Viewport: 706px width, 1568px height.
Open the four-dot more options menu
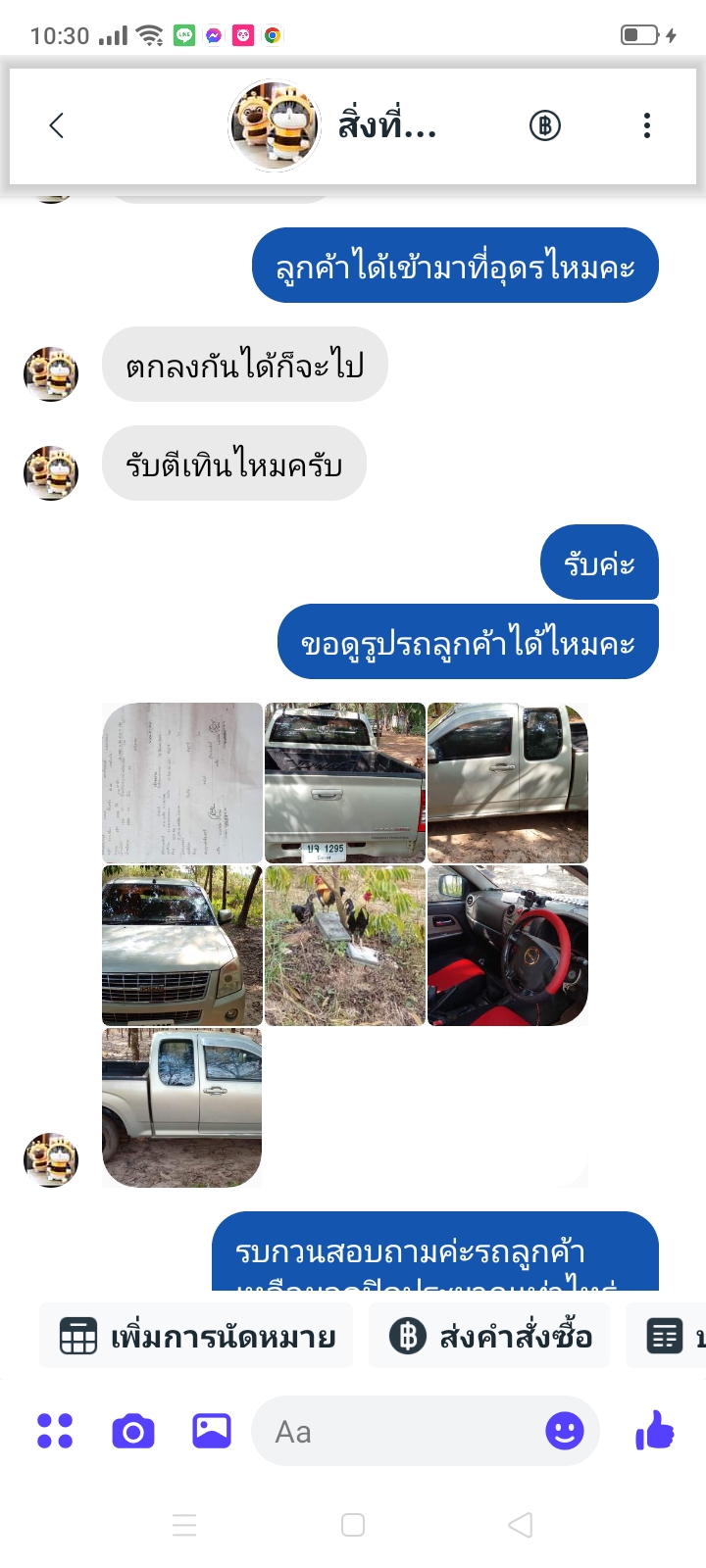pyautogui.click(x=55, y=1431)
